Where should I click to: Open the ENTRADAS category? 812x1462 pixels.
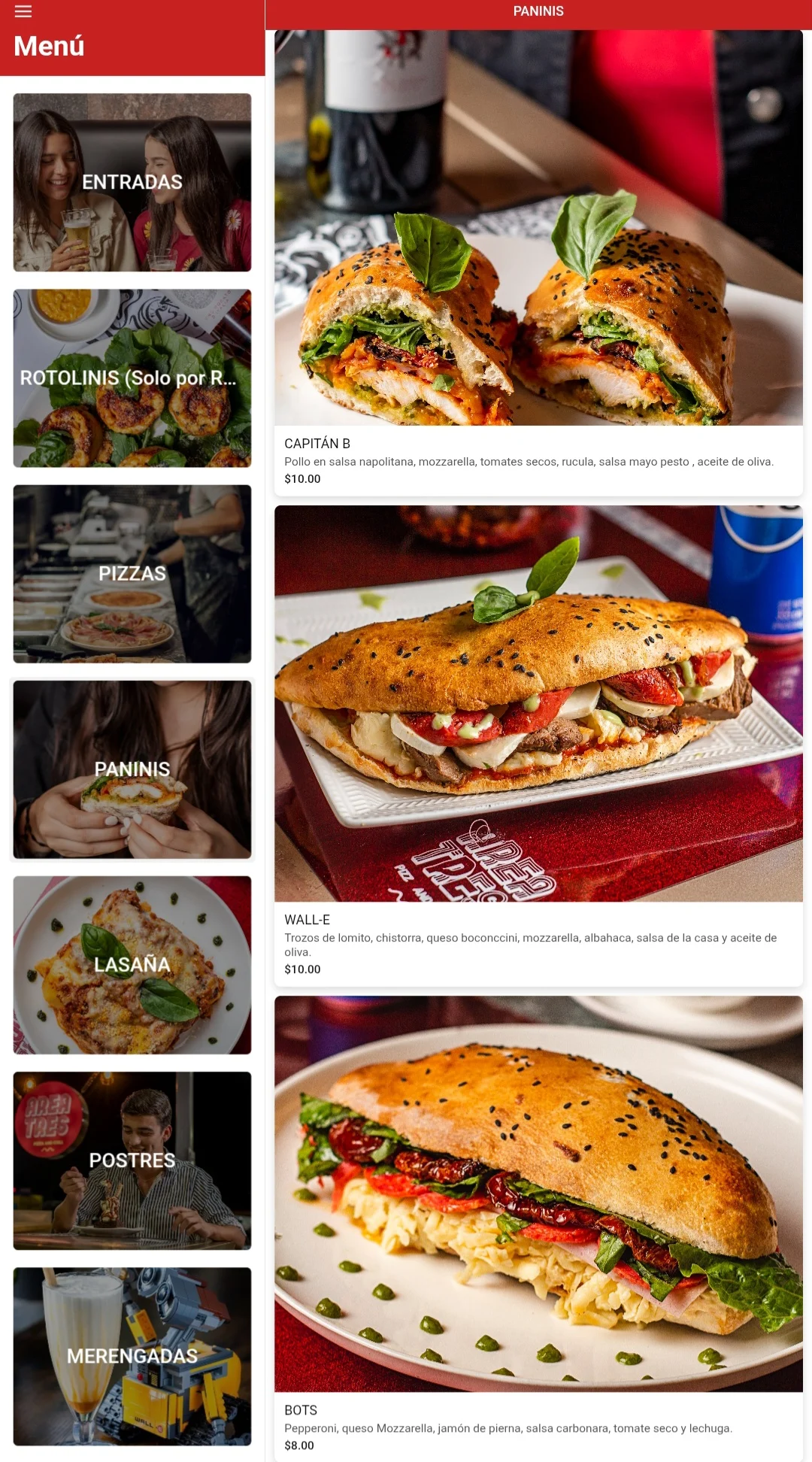click(x=132, y=183)
